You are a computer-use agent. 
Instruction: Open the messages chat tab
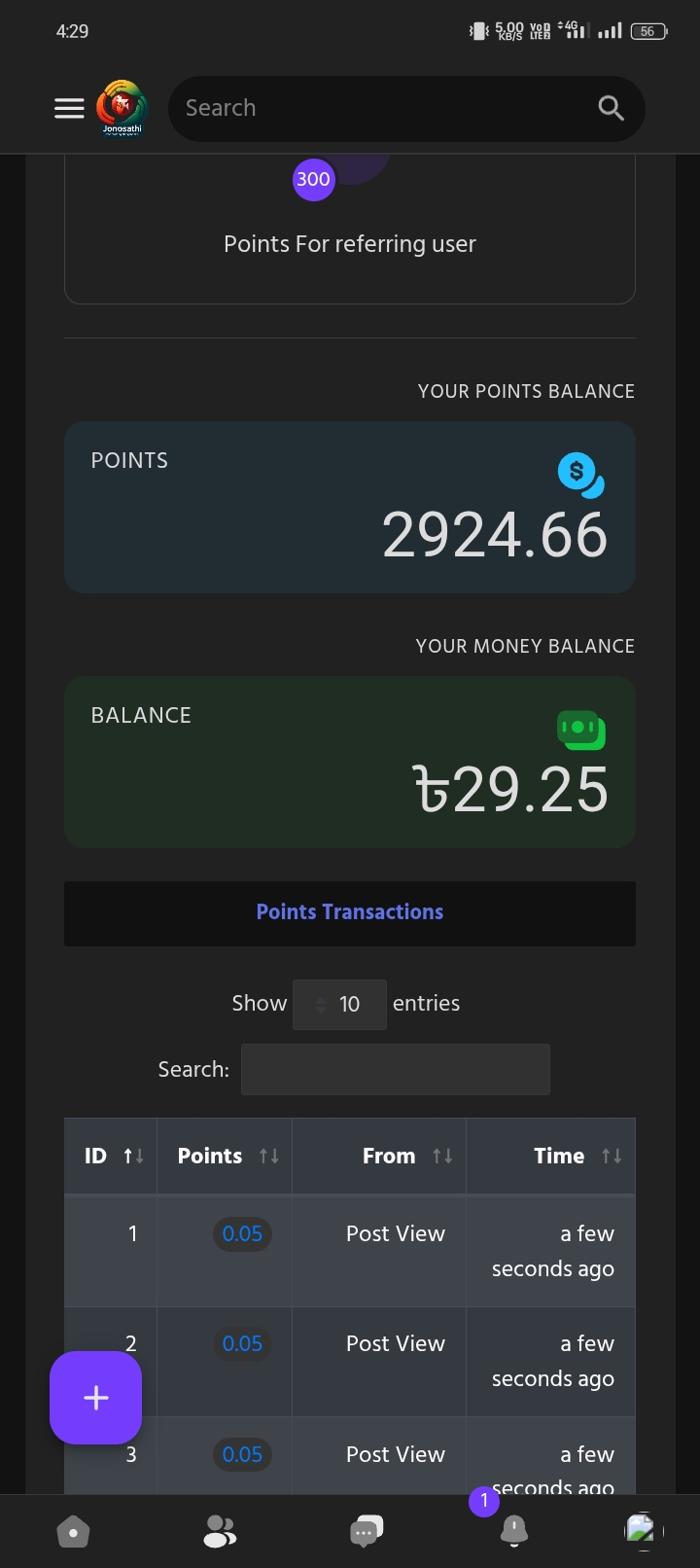[367, 1532]
